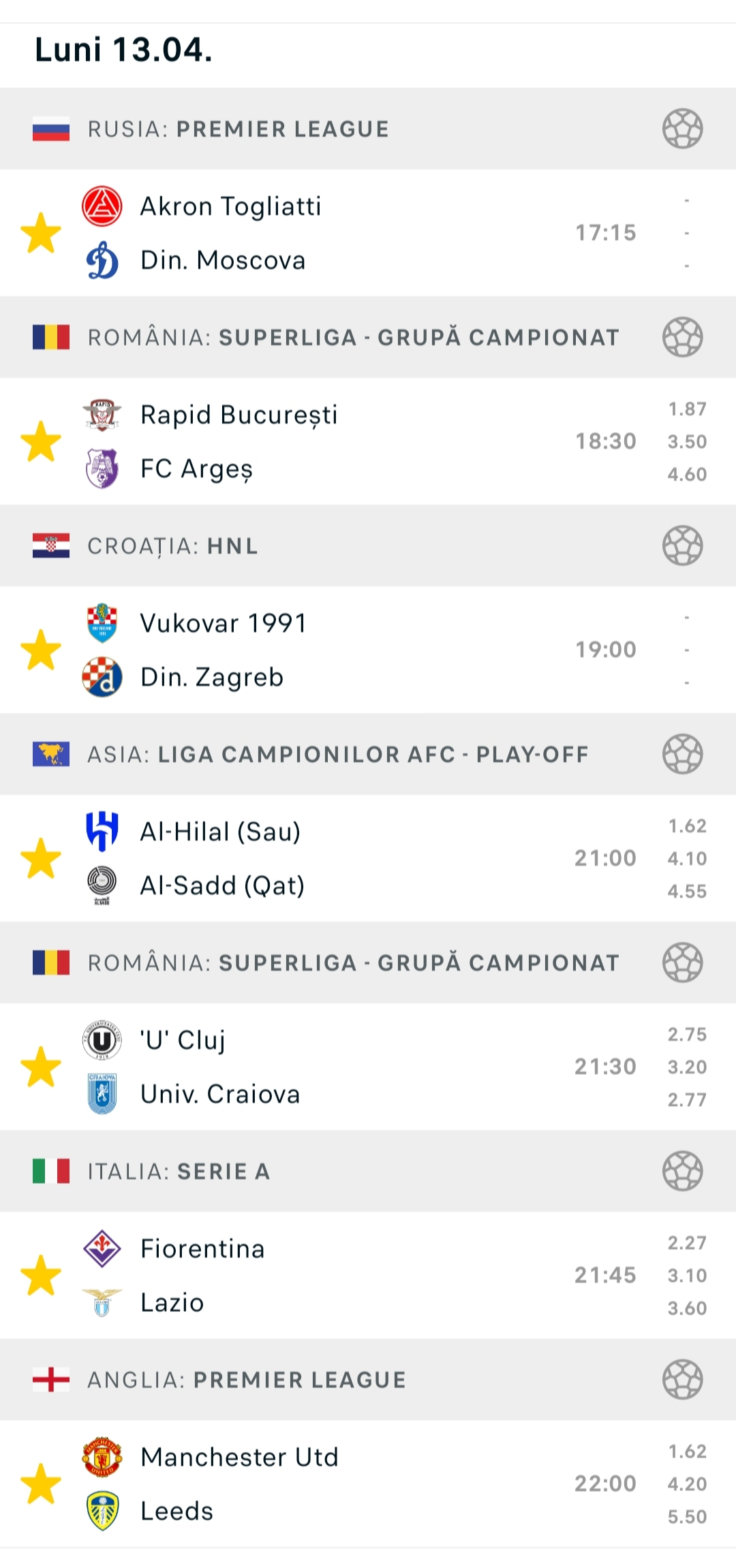Open the Anglia Premier League header
736x1568 pixels.
pyautogui.click(x=368, y=1379)
